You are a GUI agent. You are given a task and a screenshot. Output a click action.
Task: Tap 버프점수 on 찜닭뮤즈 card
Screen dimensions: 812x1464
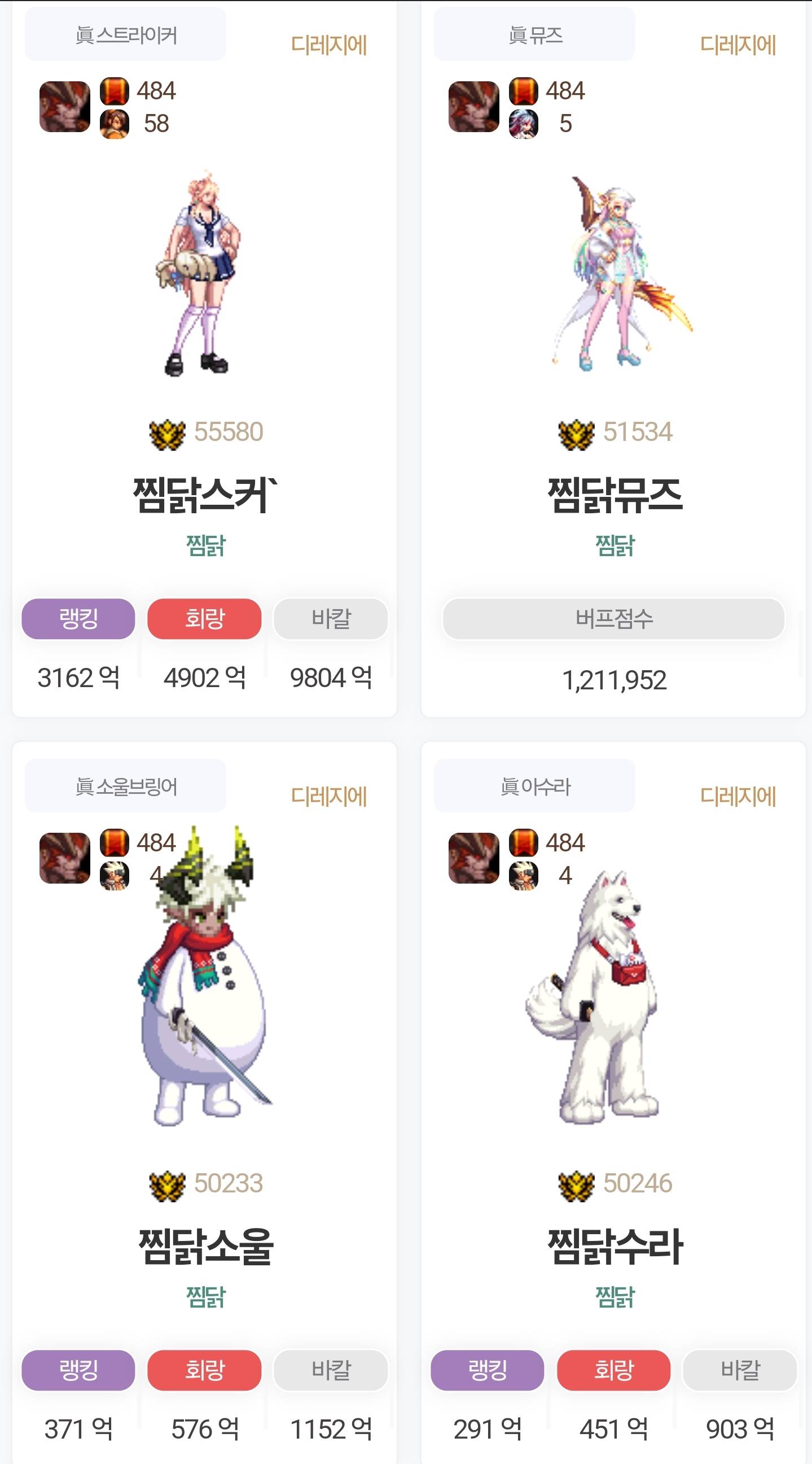point(614,618)
